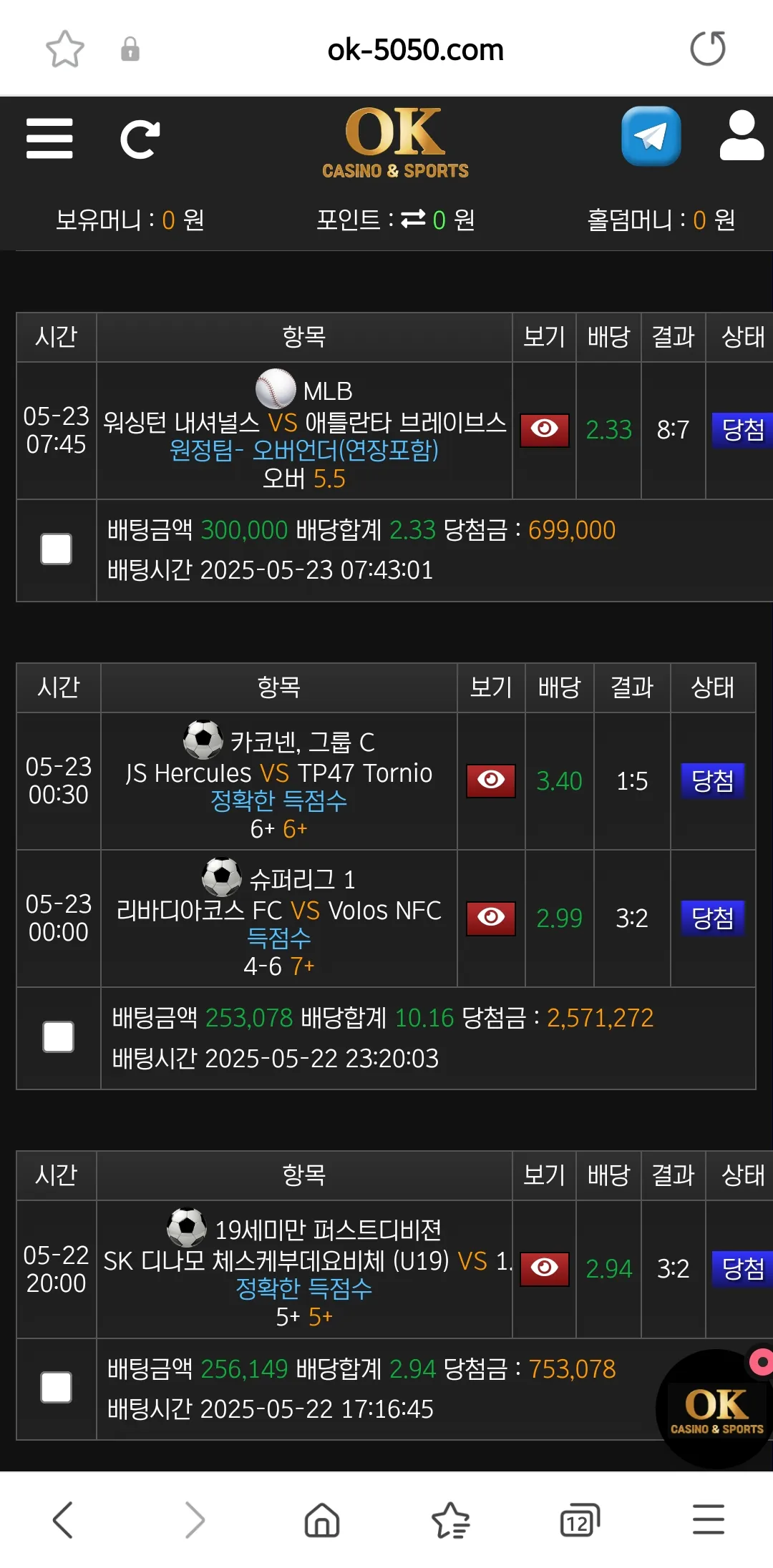The height and width of the screenshot is (1568, 773).
Task: Tap the point exchange arrows icon
Action: pyautogui.click(x=413, y=219)
